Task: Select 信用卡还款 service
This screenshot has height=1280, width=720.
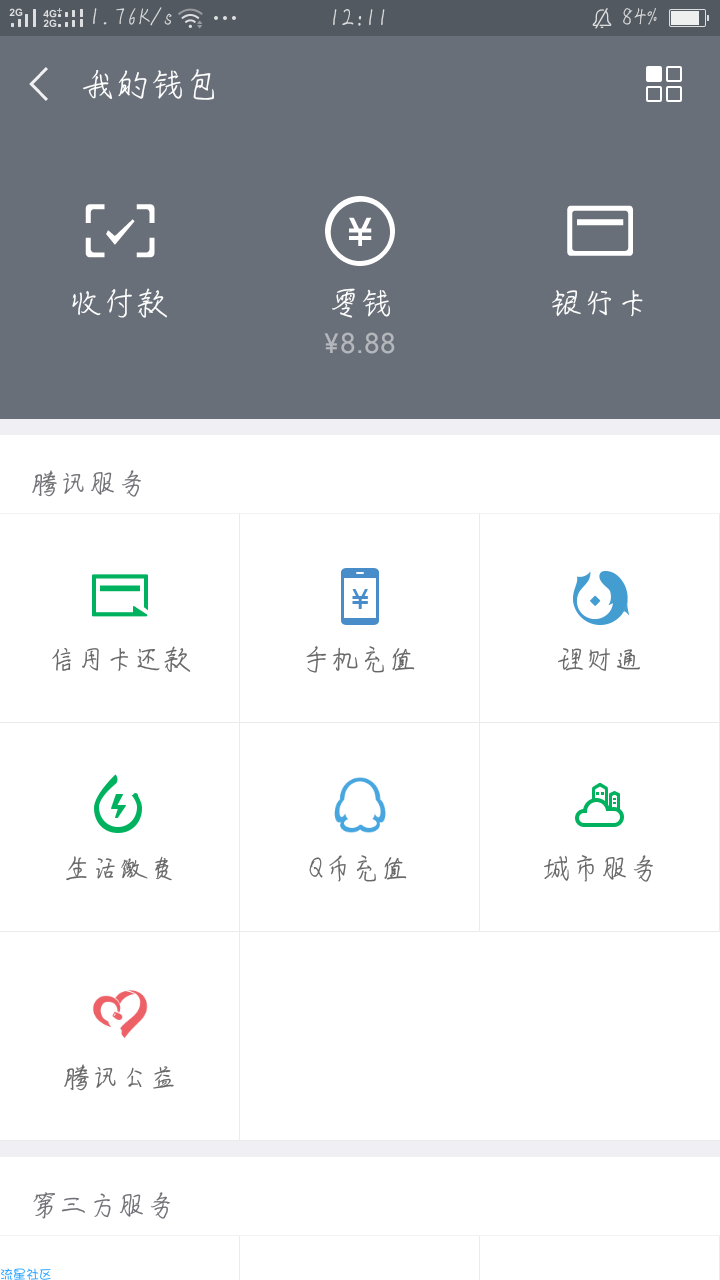Action: click(x=120, y=618)
